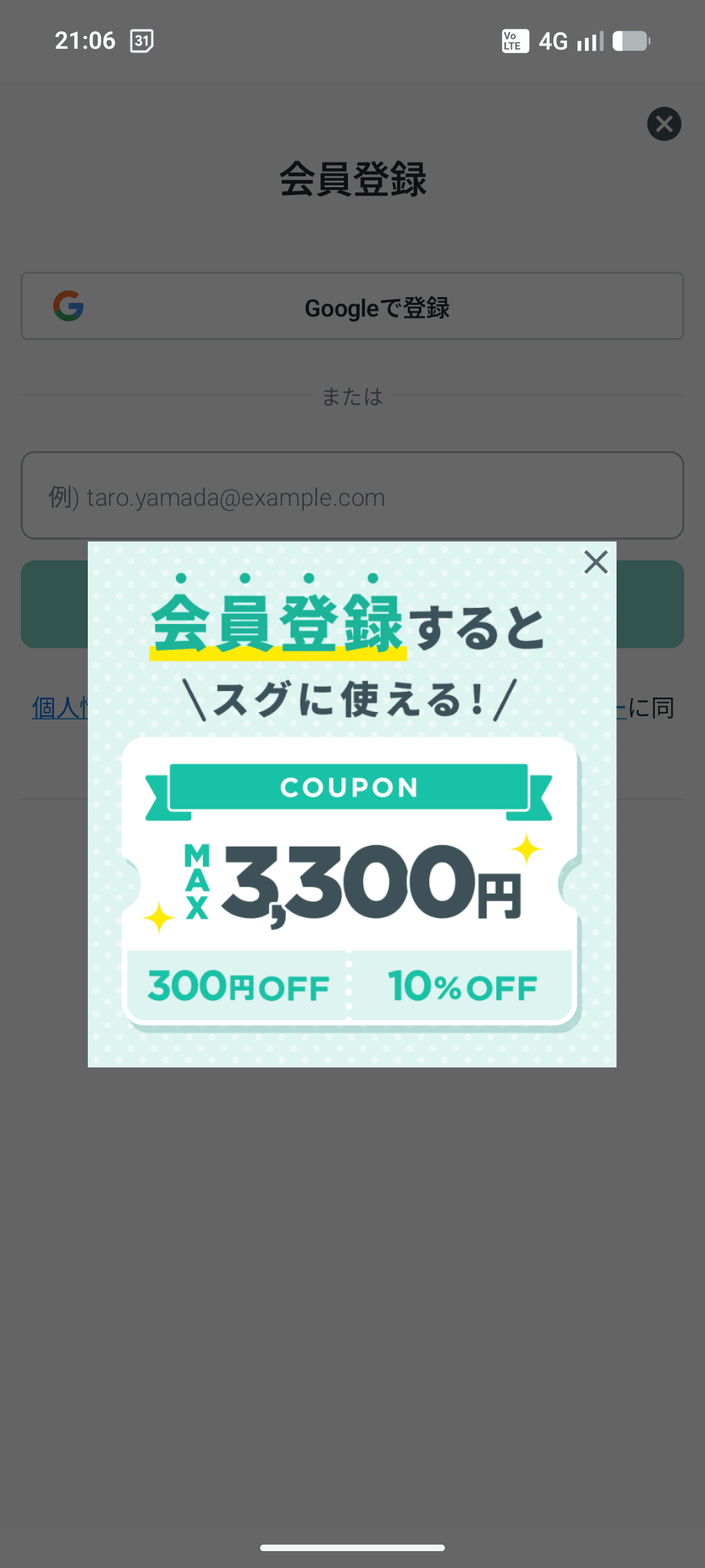
Task: Close the coupon popup
Action: coord(595,562)
